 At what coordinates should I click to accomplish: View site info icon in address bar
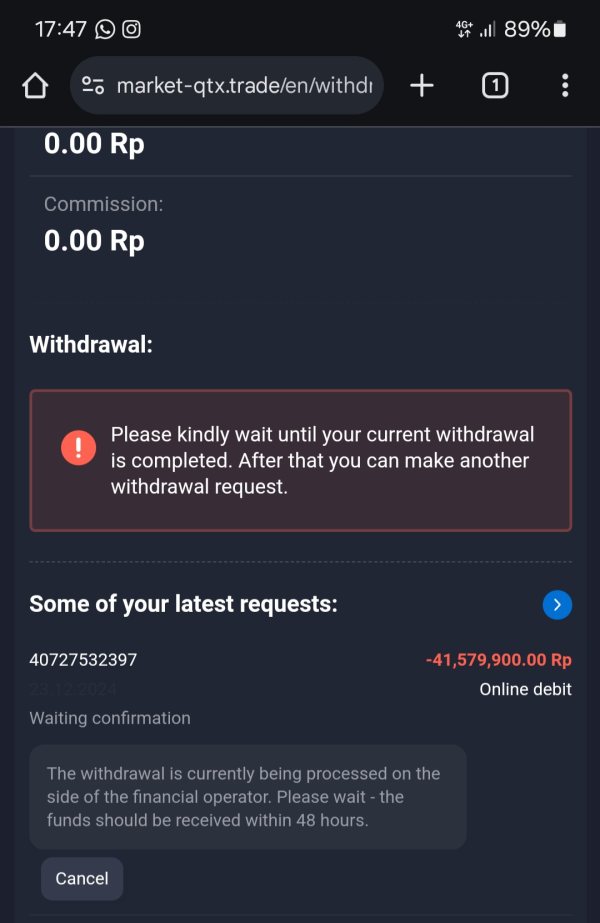[93, 86]
